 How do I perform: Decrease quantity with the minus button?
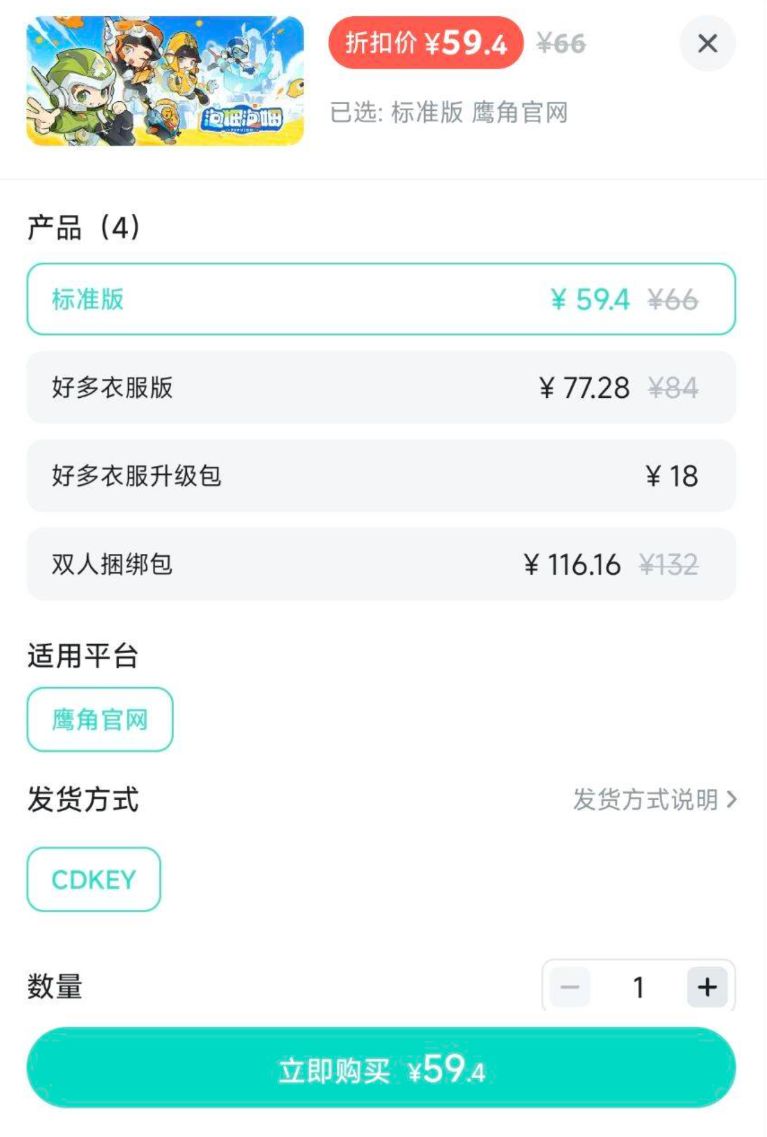click(x=570, y=988)
